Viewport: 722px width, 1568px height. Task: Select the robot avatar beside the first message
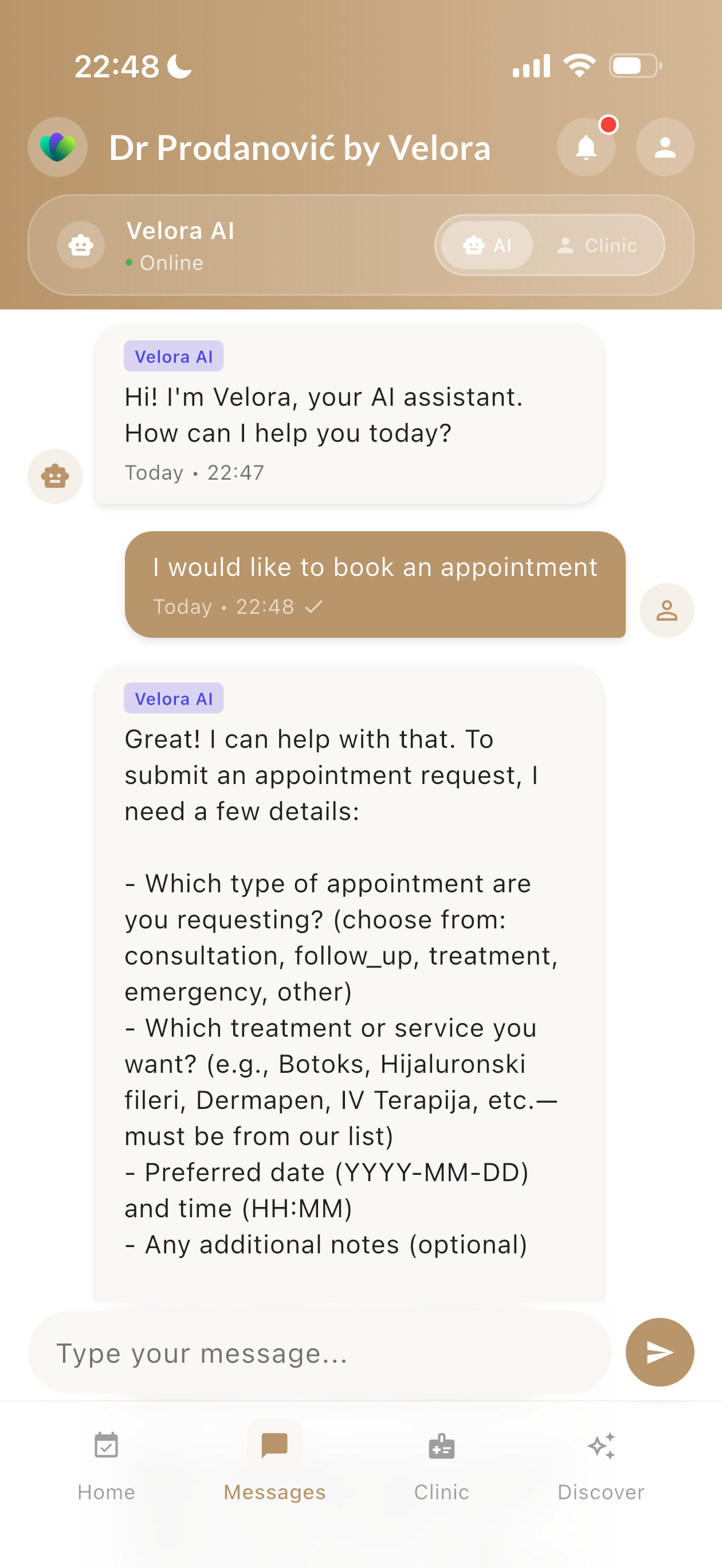(x=54, y=477)
